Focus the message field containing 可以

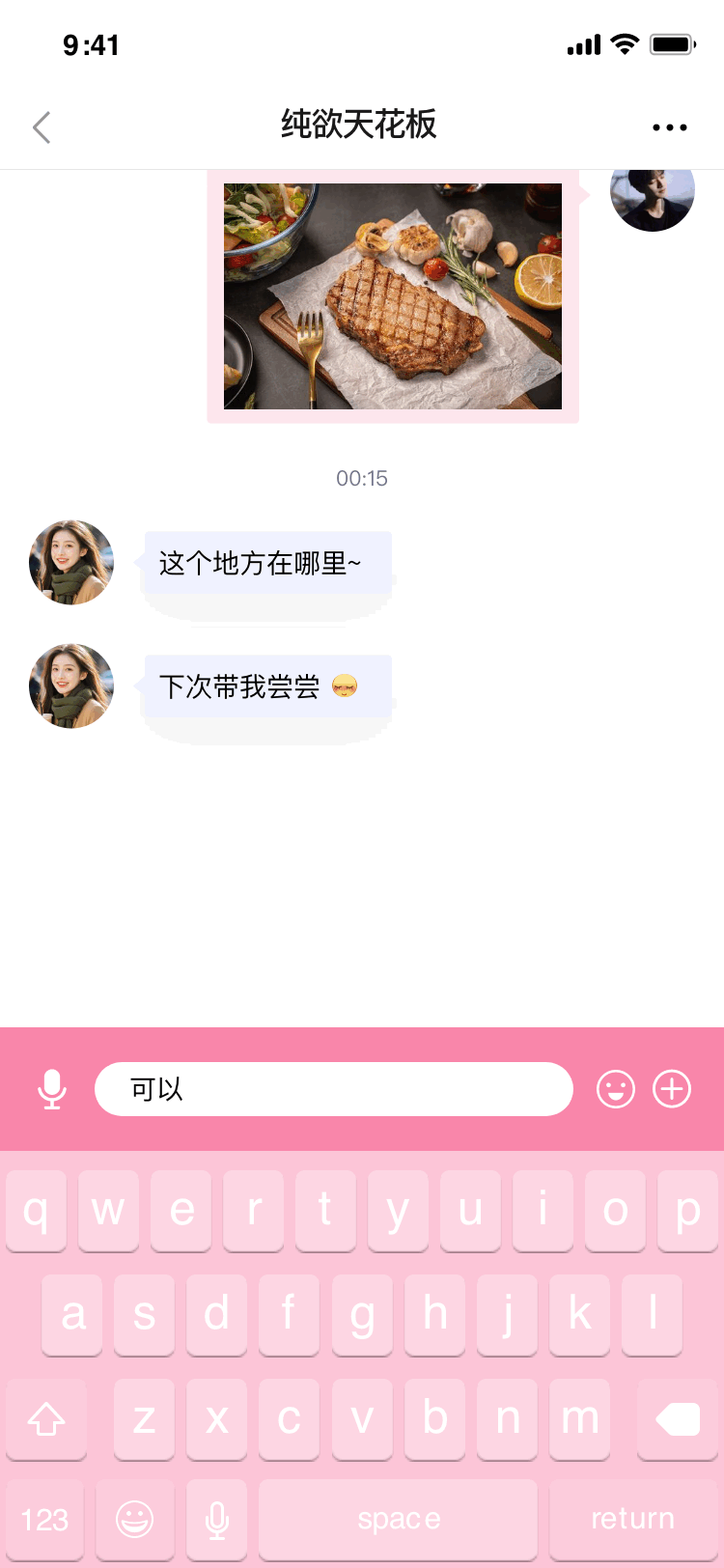pos(334,1089)
